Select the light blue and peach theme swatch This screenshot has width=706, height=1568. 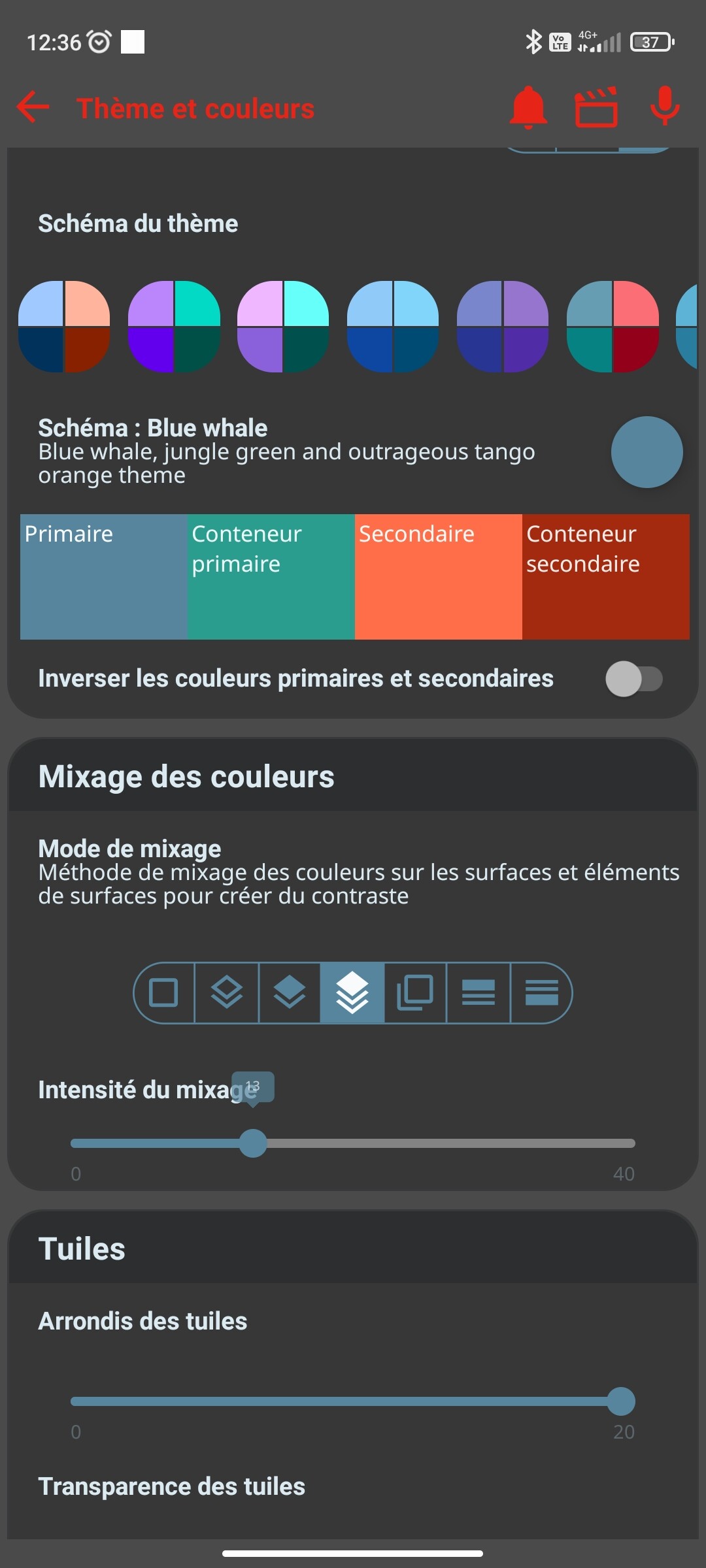[x=64, y=327]
